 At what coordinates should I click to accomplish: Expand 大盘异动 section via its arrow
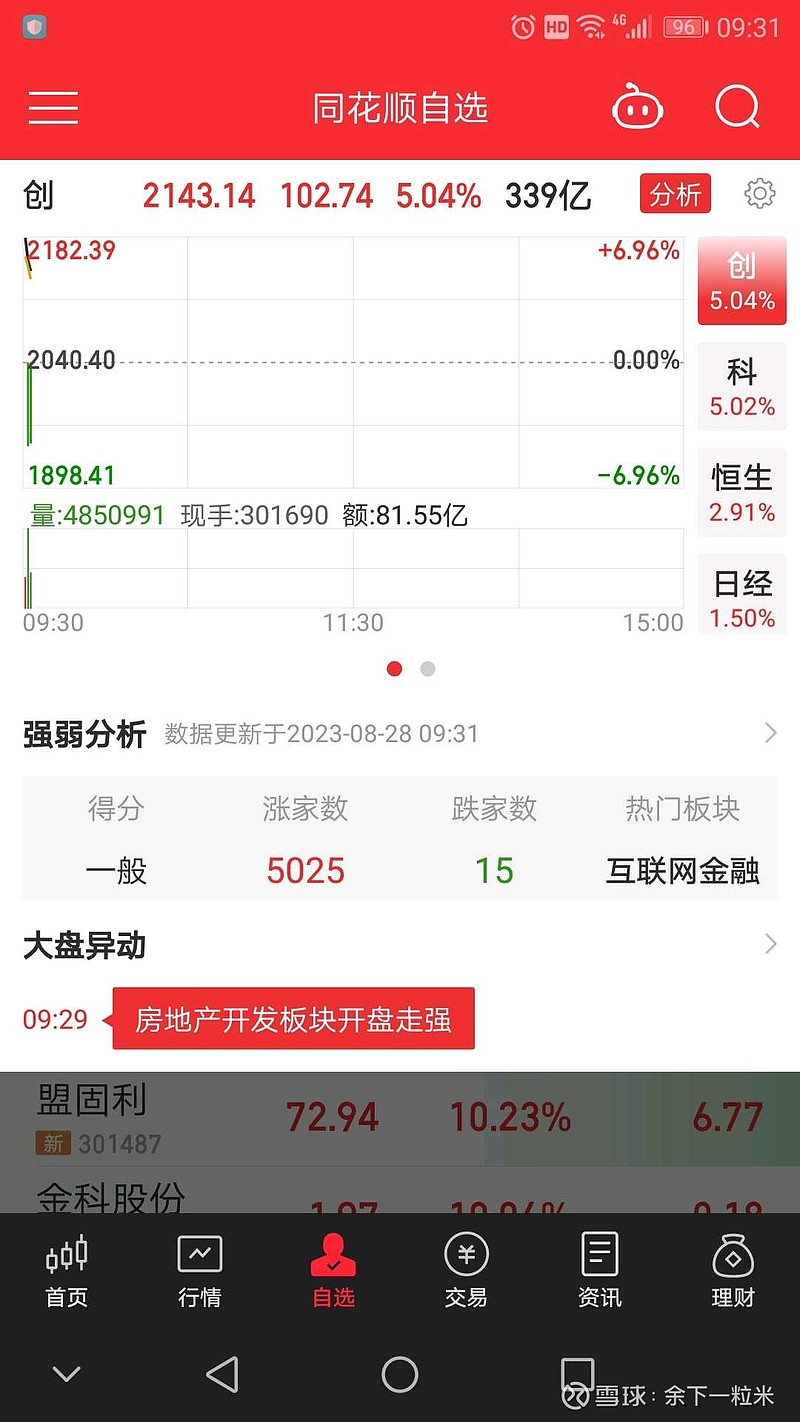point(770,944)
